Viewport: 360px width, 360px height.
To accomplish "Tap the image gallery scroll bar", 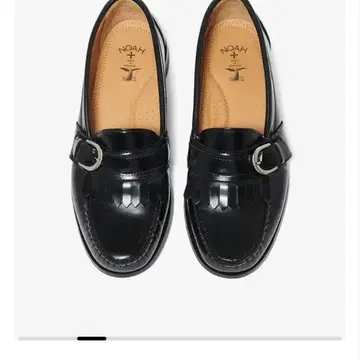I will tap(180, 338).
